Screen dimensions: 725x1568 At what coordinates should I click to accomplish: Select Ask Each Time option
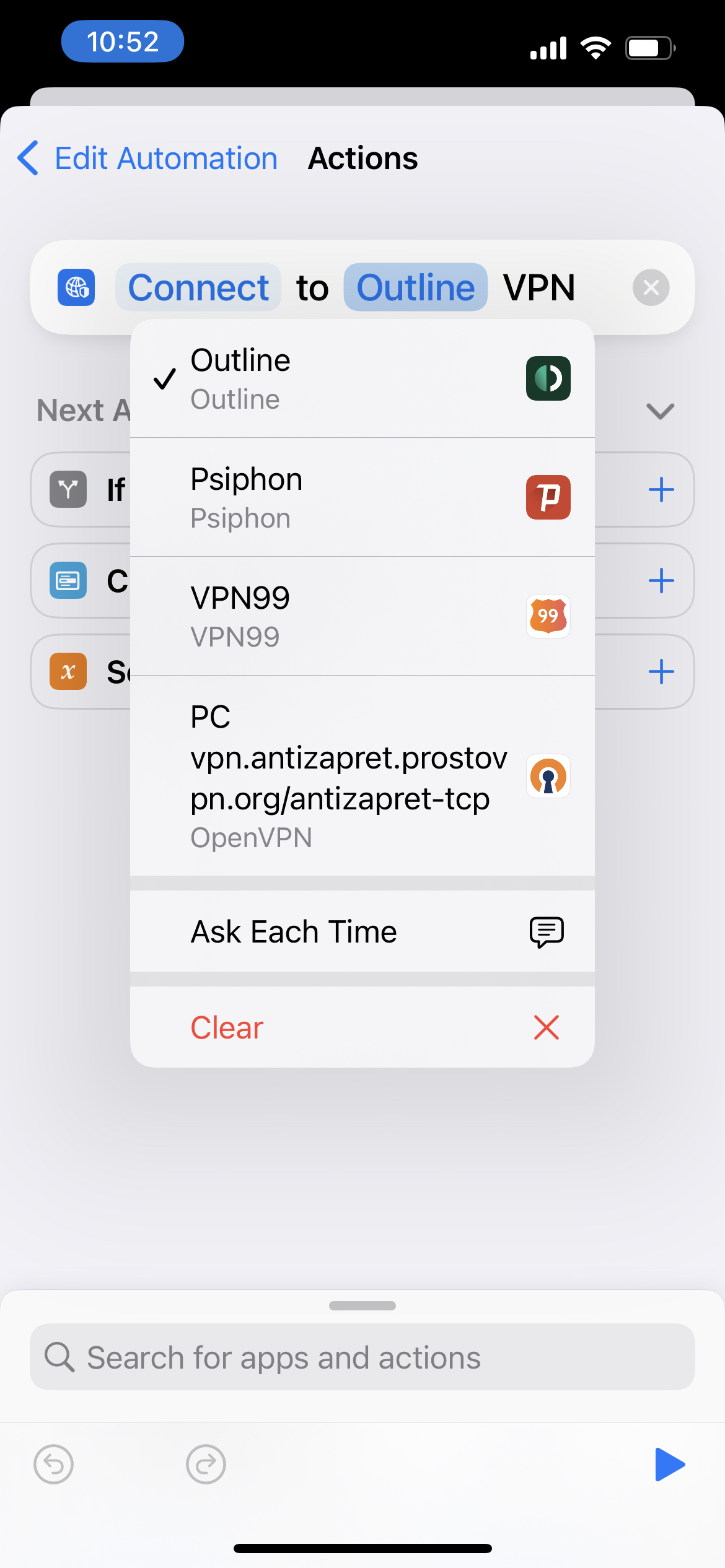tap(362, 931)
